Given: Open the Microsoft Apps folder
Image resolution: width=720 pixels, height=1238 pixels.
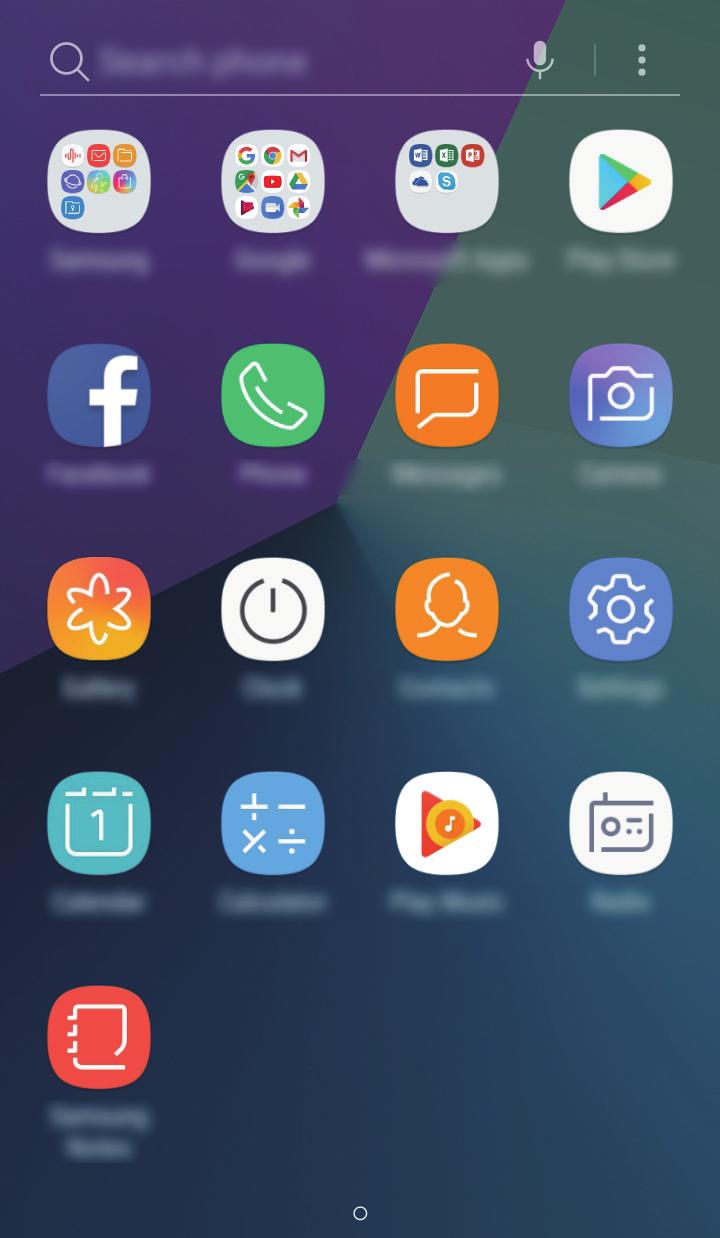Looking at the screenshot, I should [447, 182].
